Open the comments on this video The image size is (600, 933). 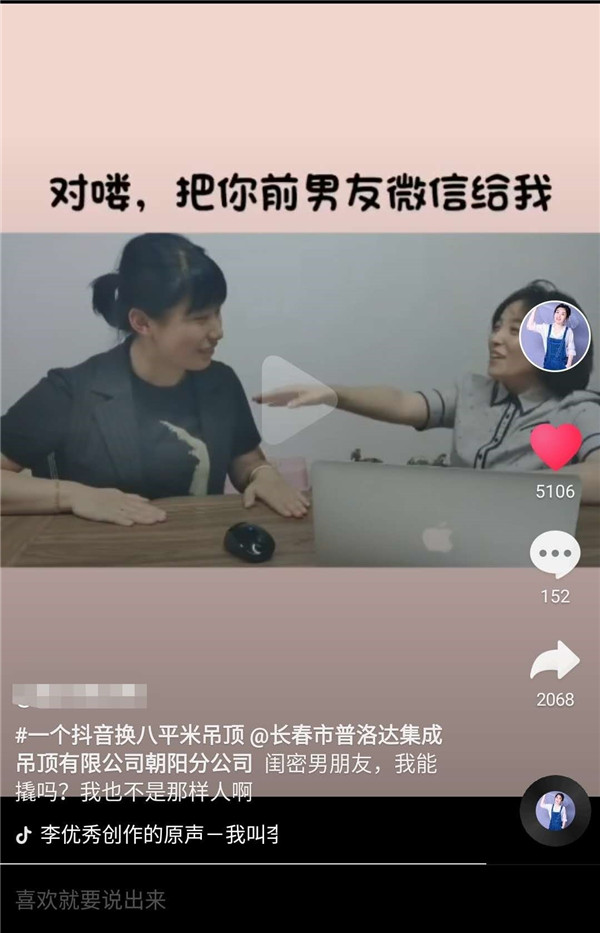(x=555, y=553)
